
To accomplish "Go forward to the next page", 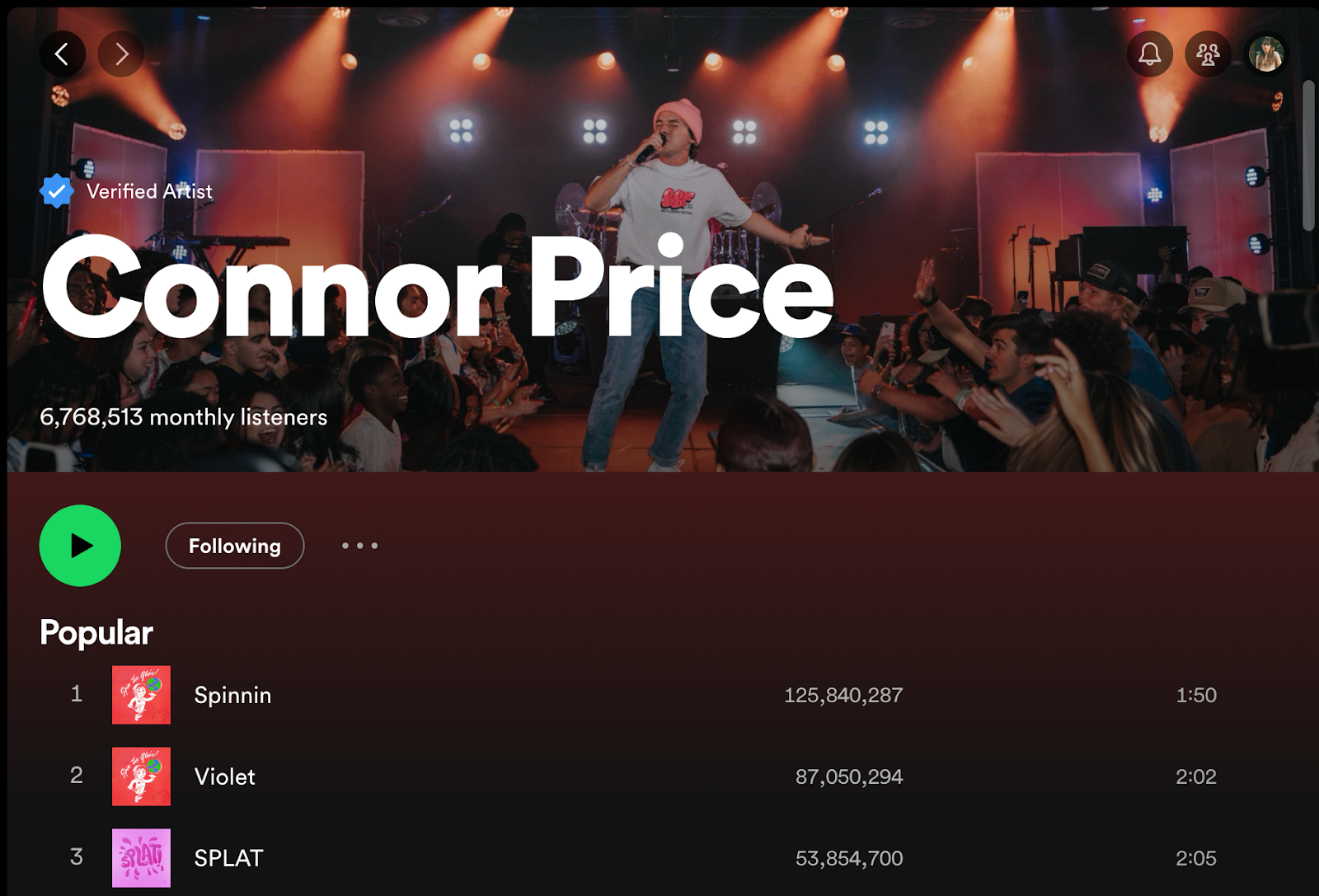I will pyautogui.click(x=121, y=54).
